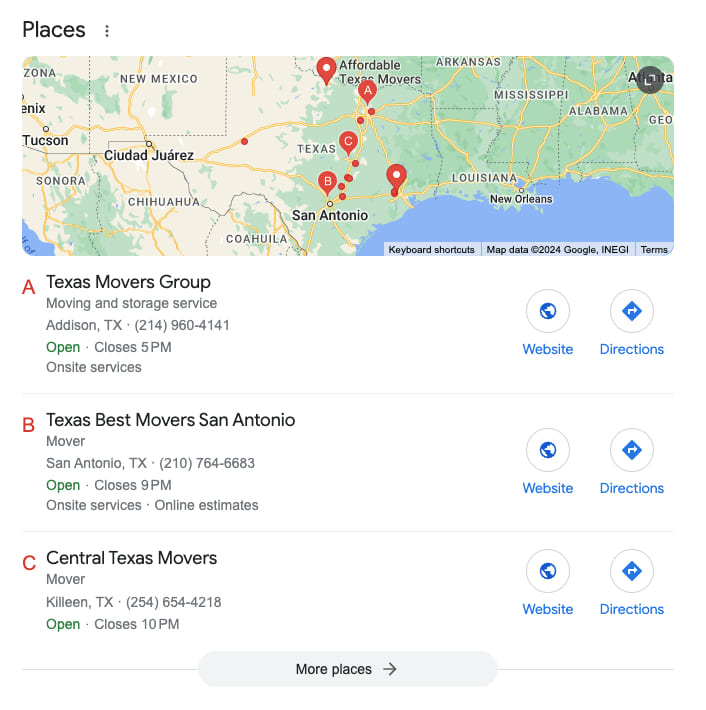
Task: Open the Places overflow menu
Action: coord(107,31)
